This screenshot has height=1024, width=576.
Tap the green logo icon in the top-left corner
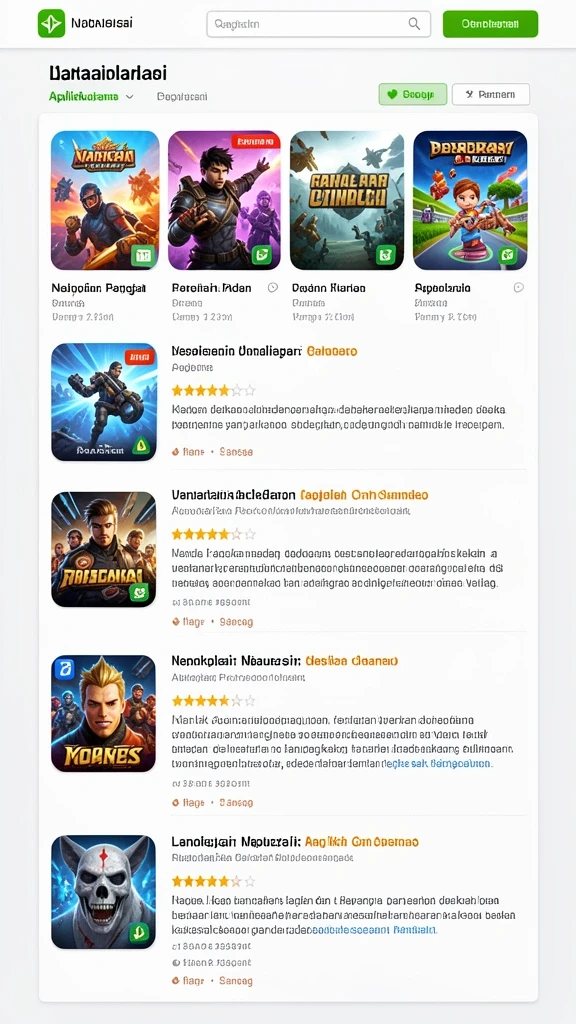(x=52, y=24)
